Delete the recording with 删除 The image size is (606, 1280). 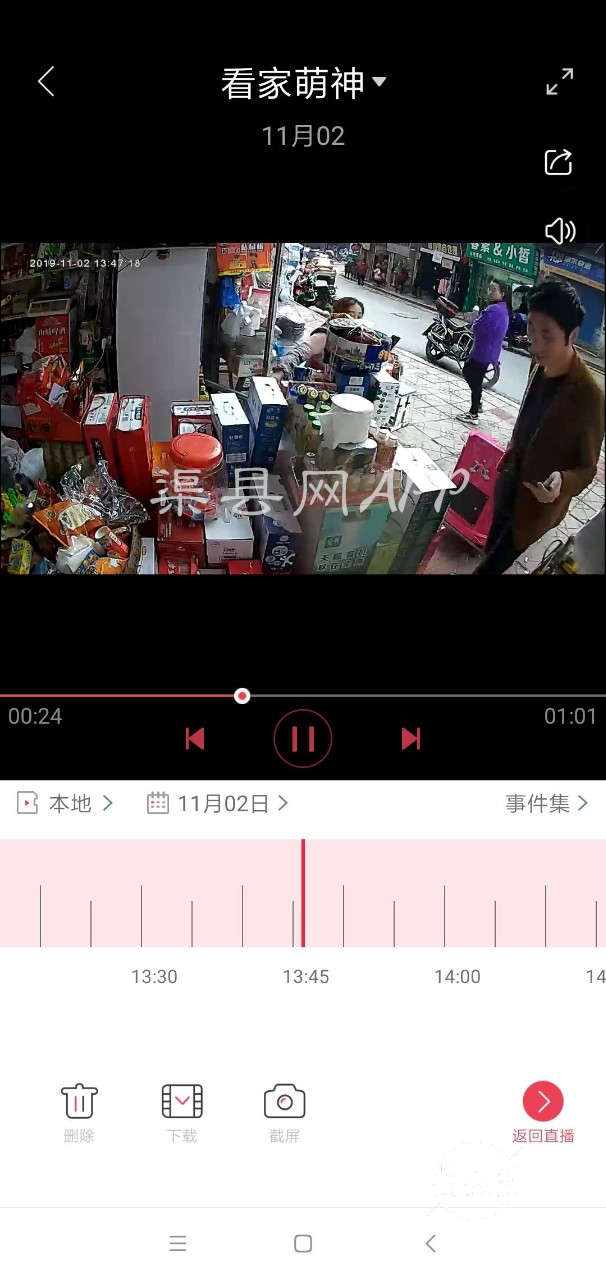79,1112
